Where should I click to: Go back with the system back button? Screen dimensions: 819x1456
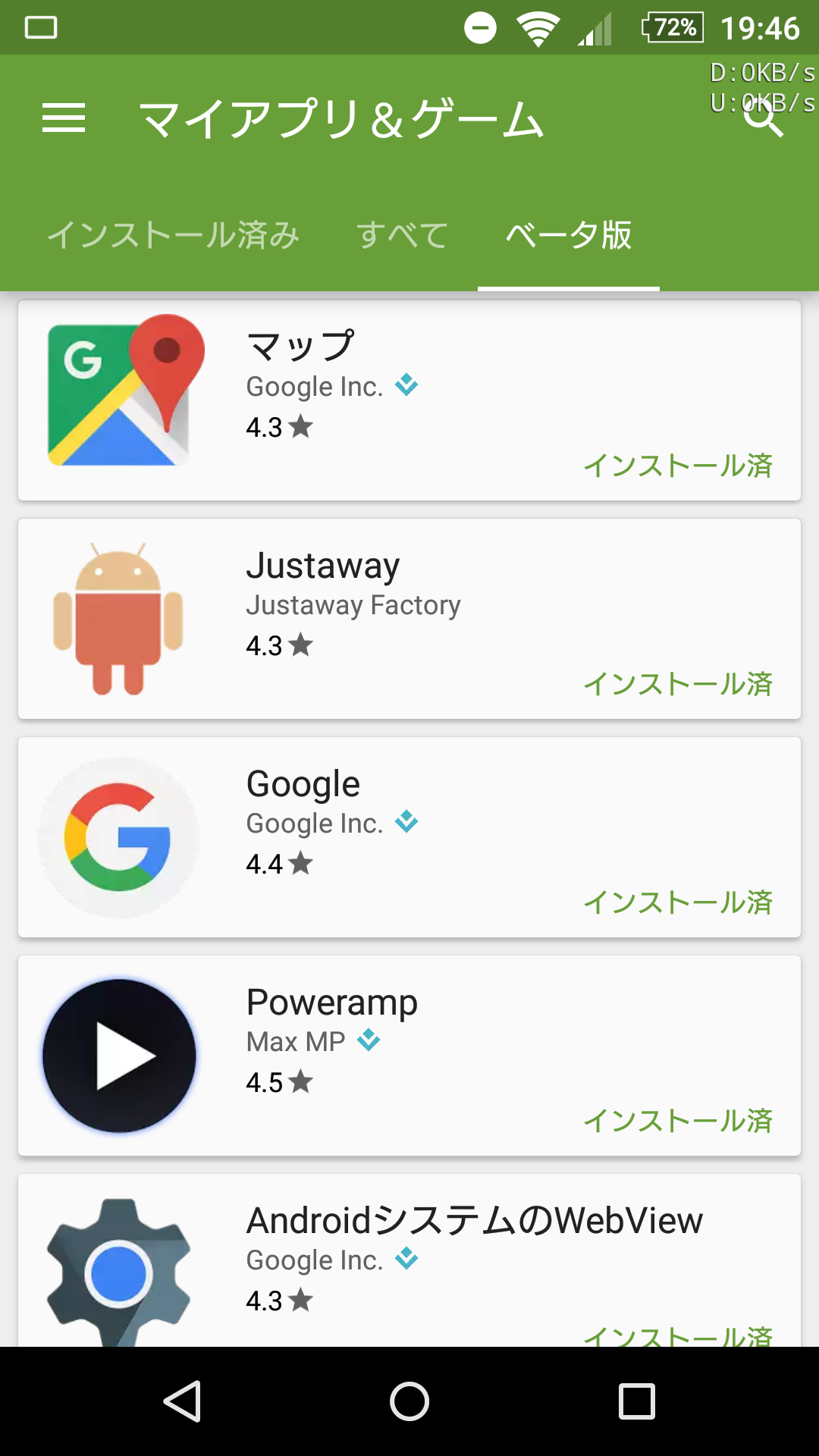coord(182,1401)
